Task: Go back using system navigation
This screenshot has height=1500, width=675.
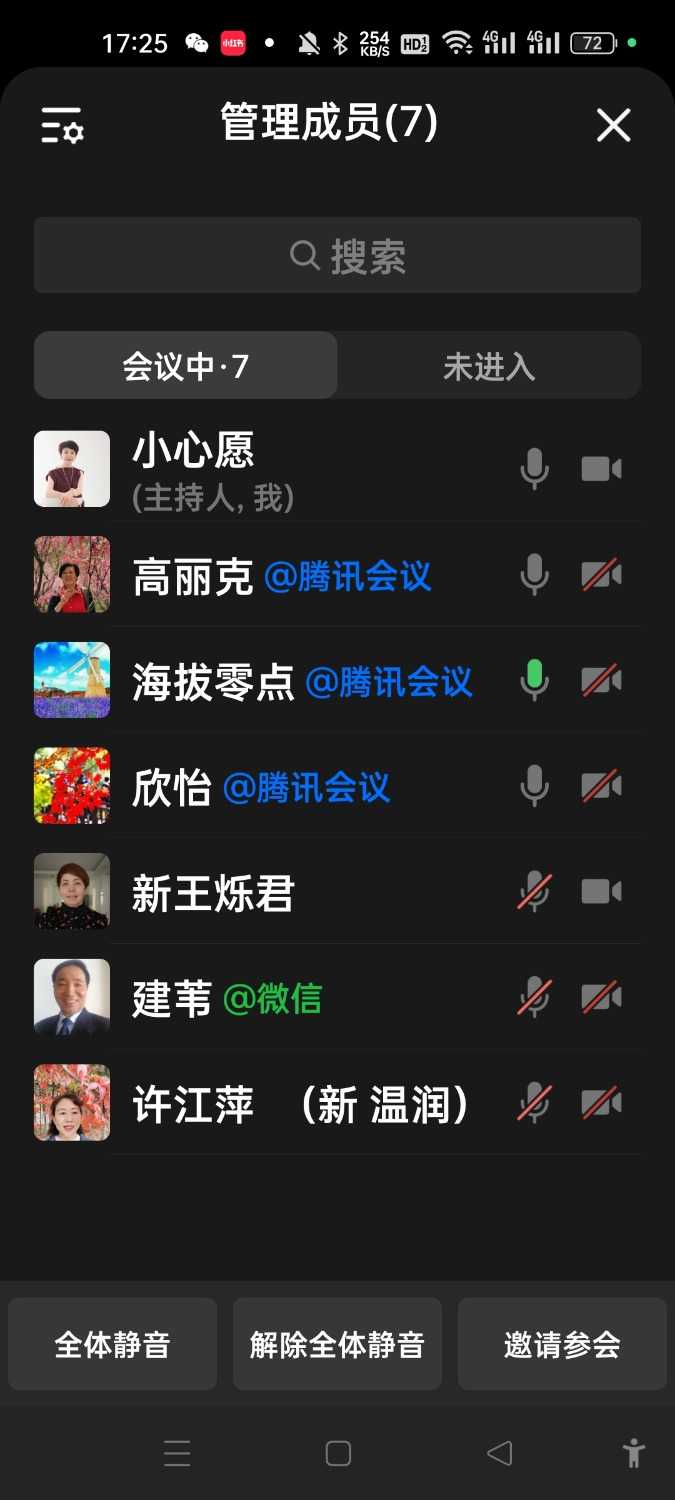Action: pyautogui.click(x=499, y=1453)
